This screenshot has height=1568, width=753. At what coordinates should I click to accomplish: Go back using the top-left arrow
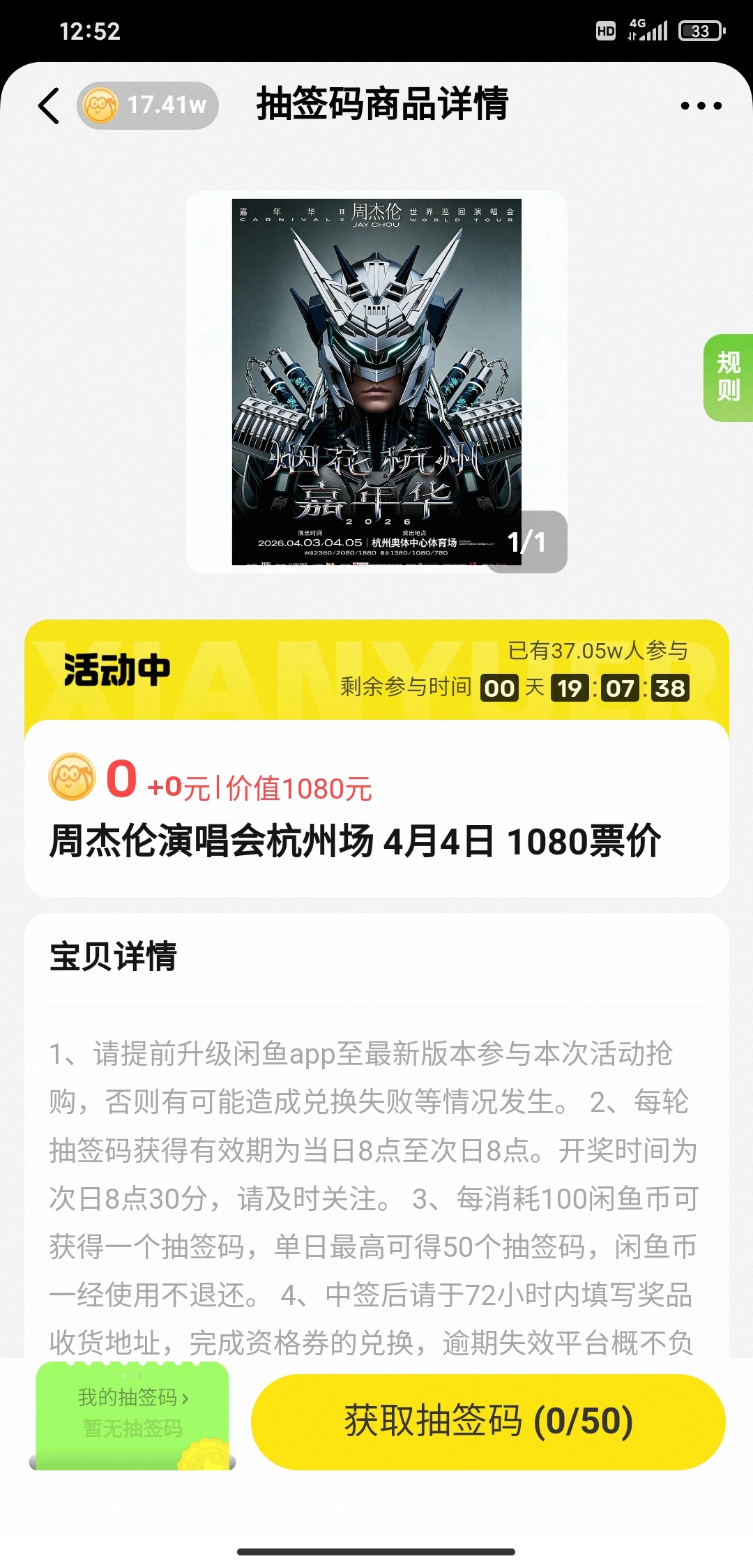[x=49, y=106]
